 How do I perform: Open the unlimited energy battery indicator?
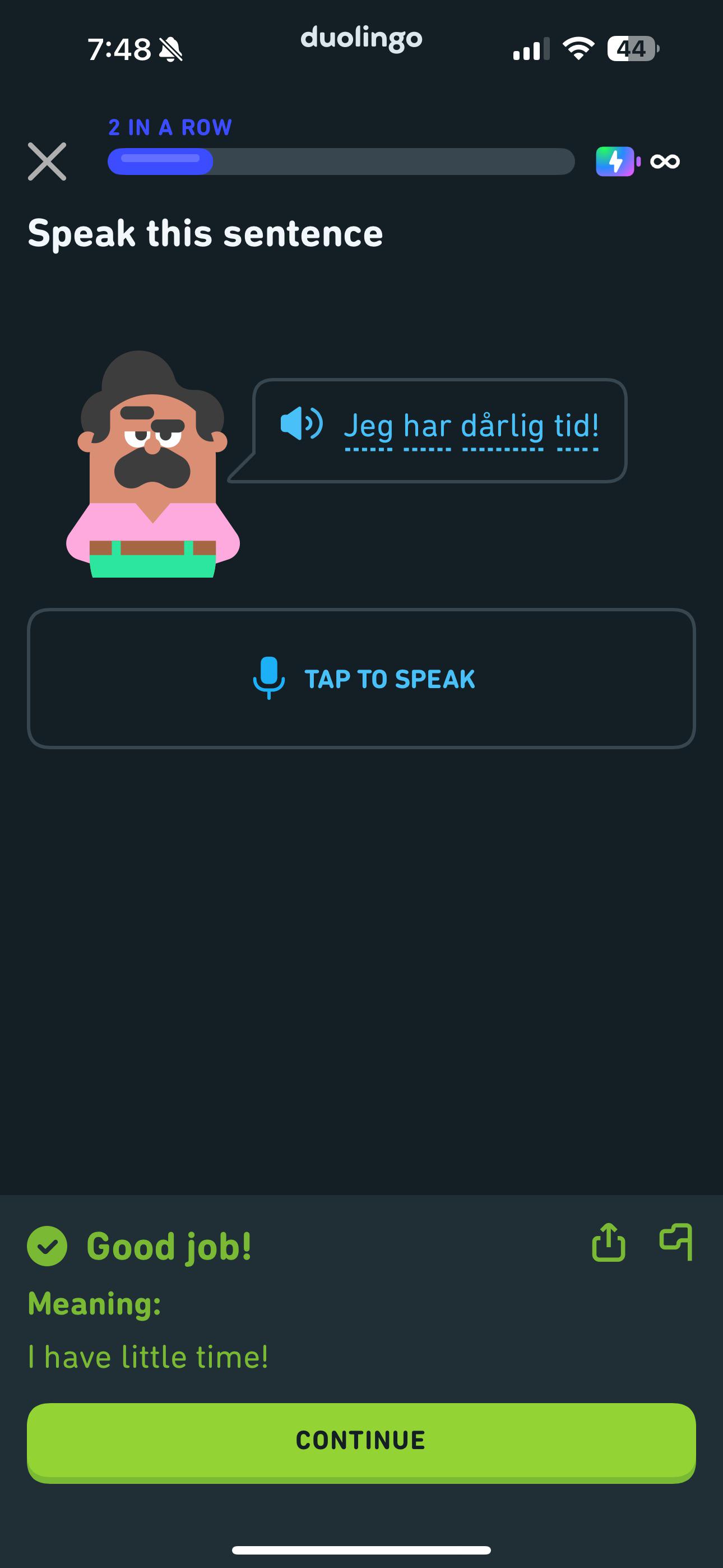(x=637, y=162)
